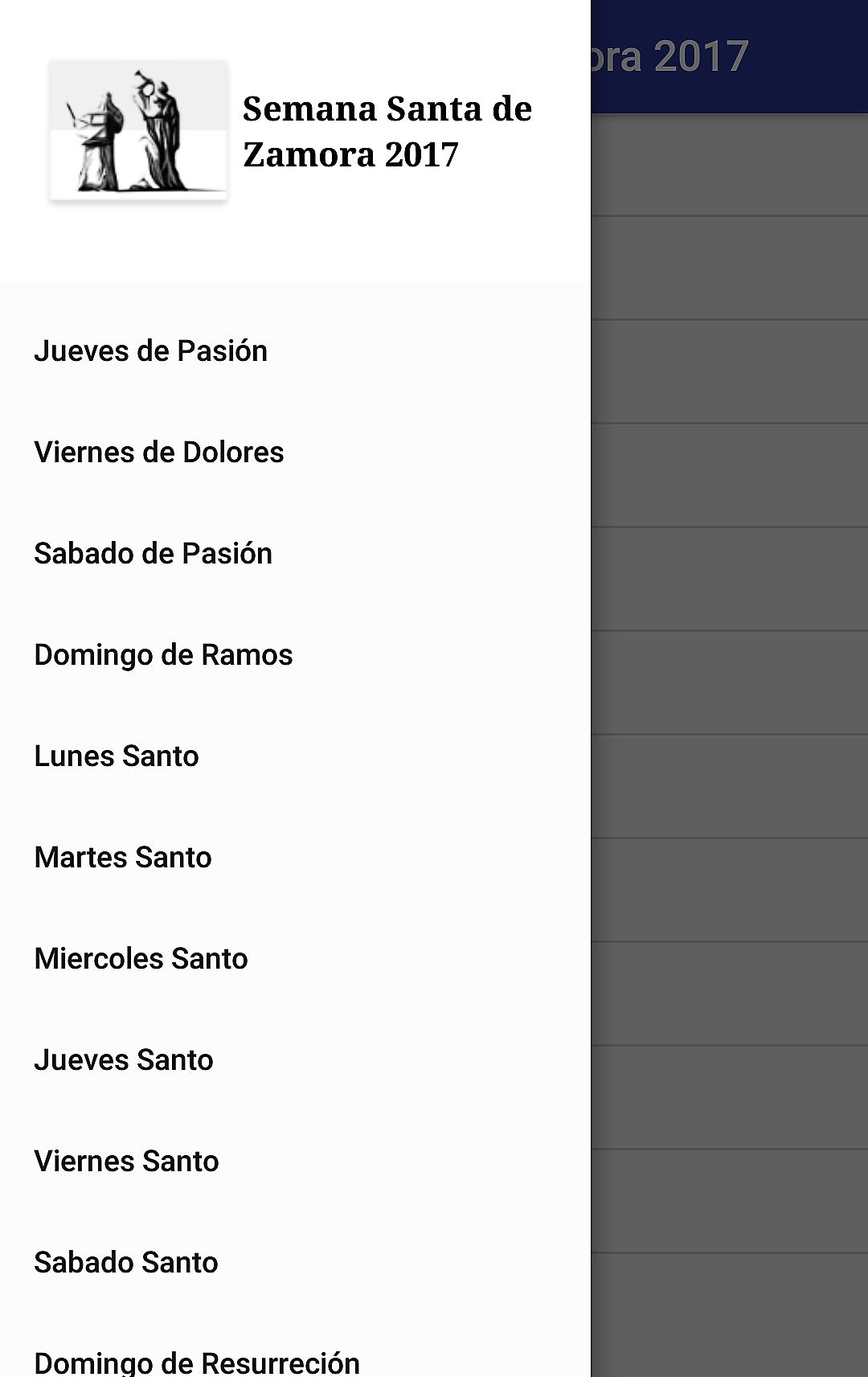
Task: Tap the dimmed area to close the drawer
Action: click(x=731, y=723)
